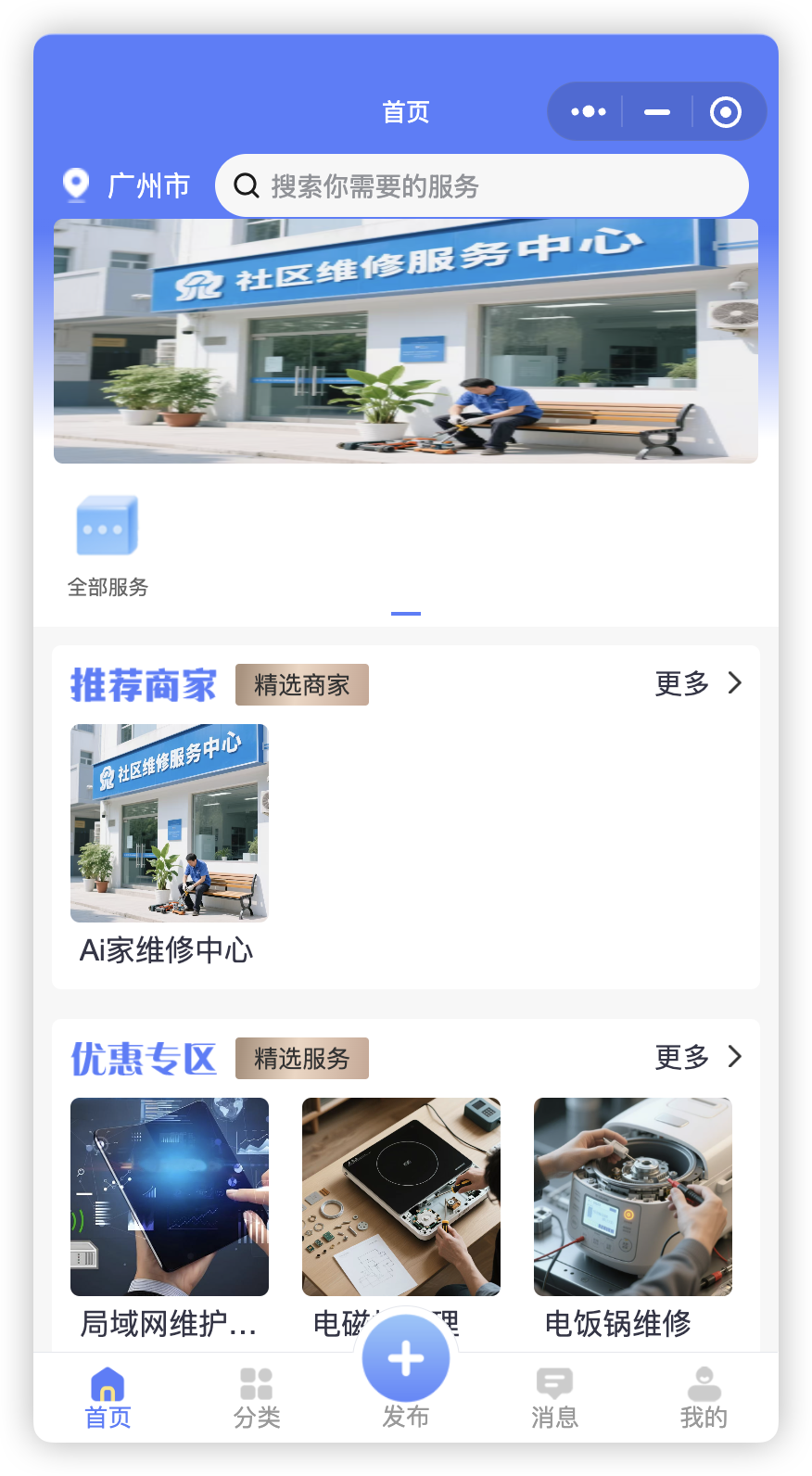812x1476 pixels.
Task: Change city from 广州市
Action: pyautogui.click(x=128, y=185)
